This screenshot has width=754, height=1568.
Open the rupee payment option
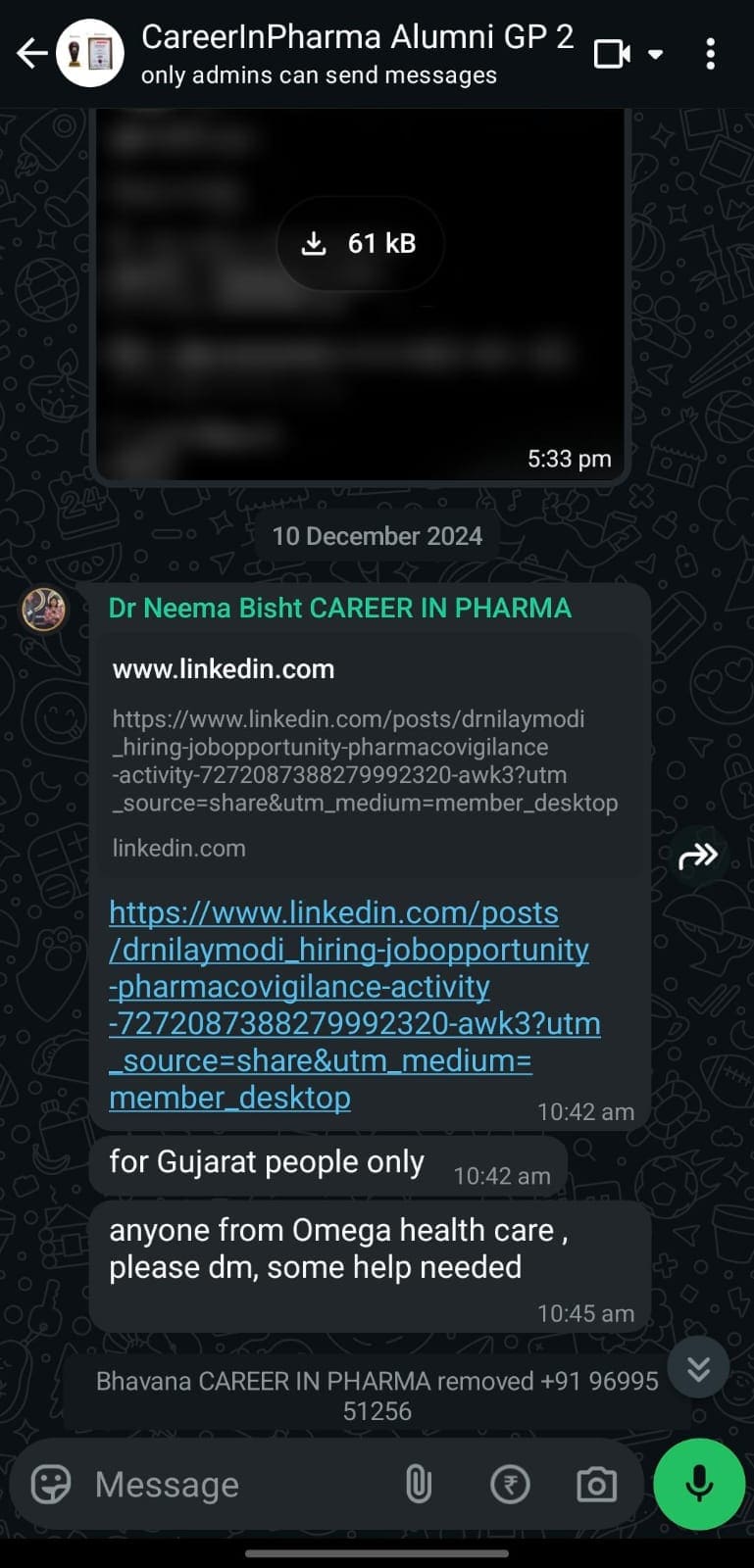(x=510, y=1485)
